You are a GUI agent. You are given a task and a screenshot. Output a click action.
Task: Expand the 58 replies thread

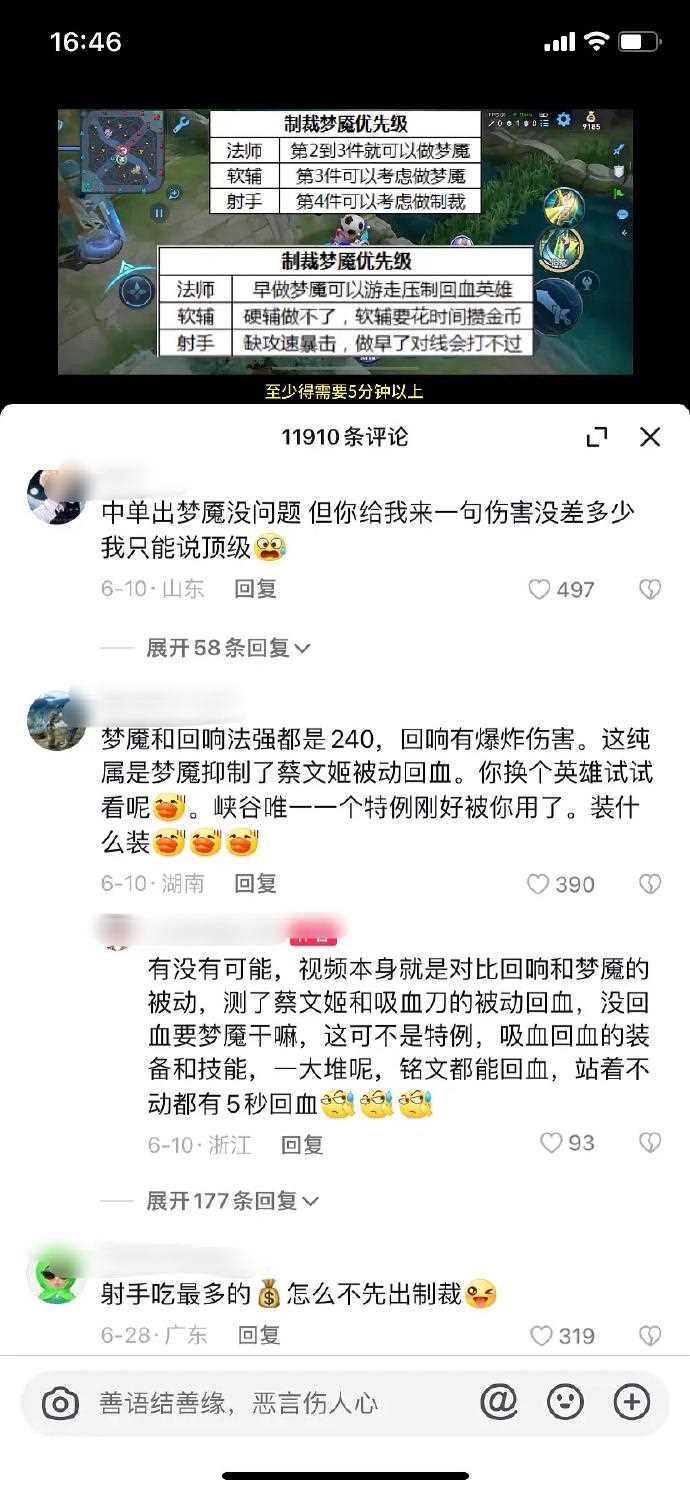click(228, 648)
